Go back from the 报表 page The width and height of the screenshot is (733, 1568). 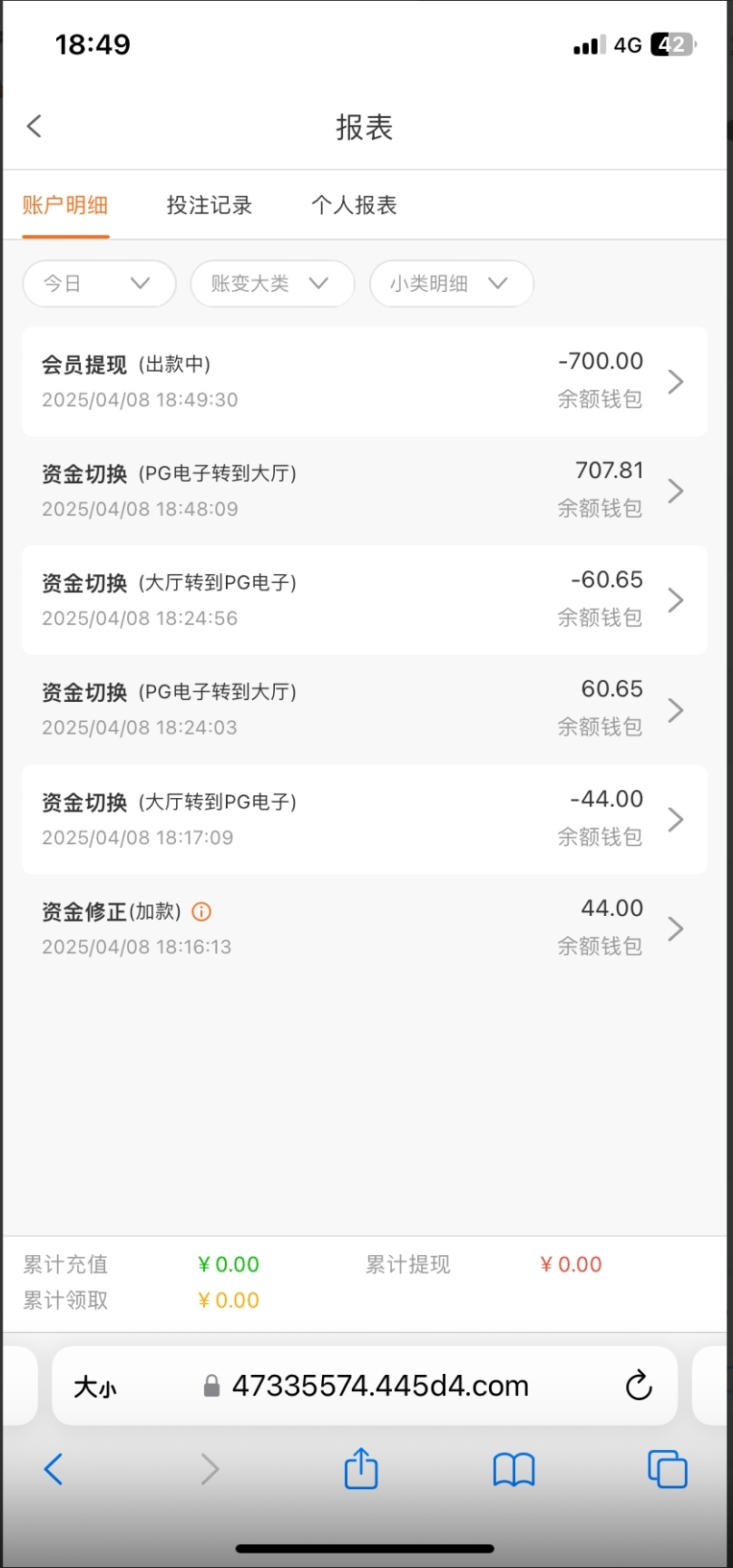click(x=35, y=126)
